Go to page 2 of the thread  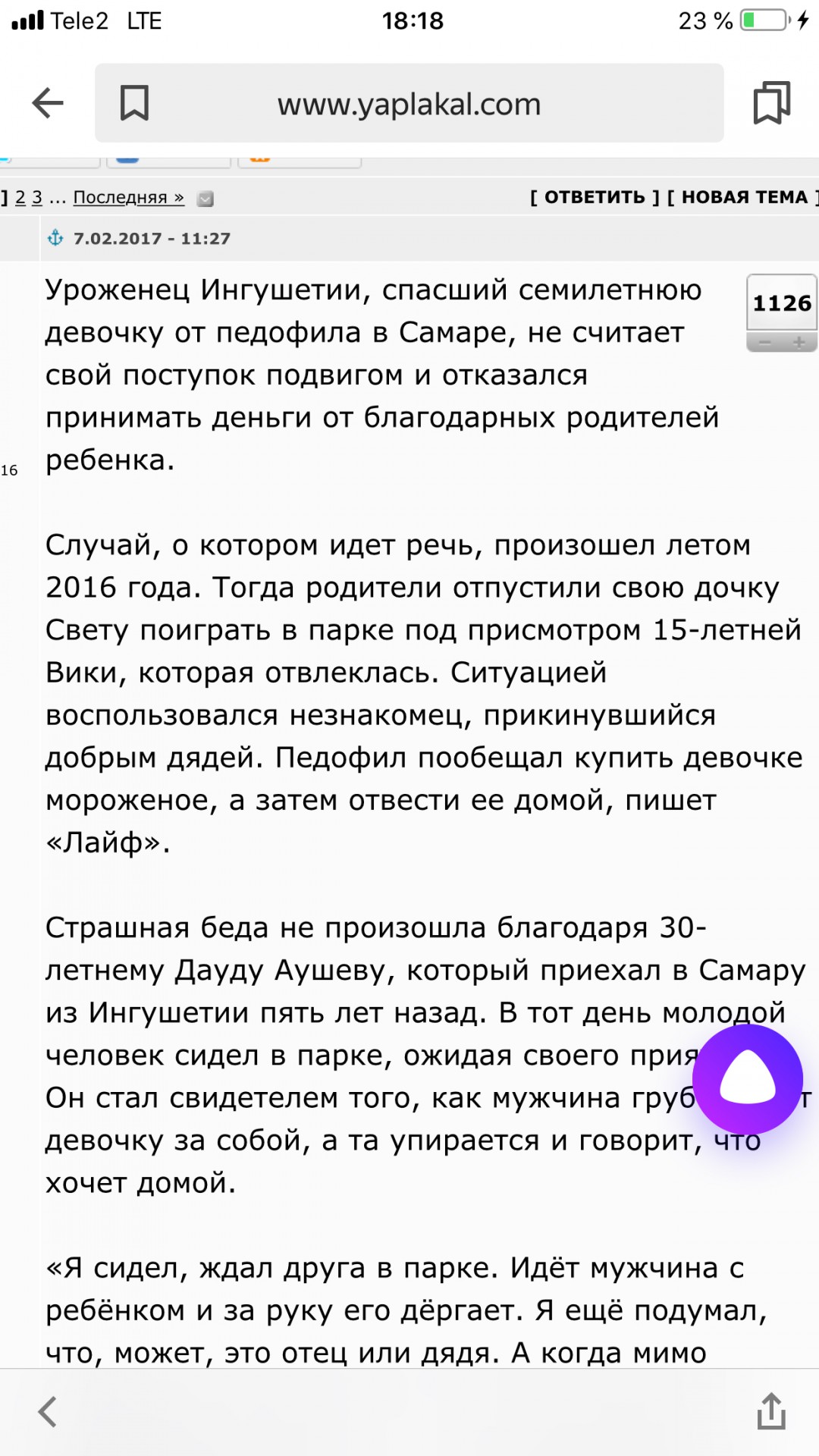pos(20,197)
